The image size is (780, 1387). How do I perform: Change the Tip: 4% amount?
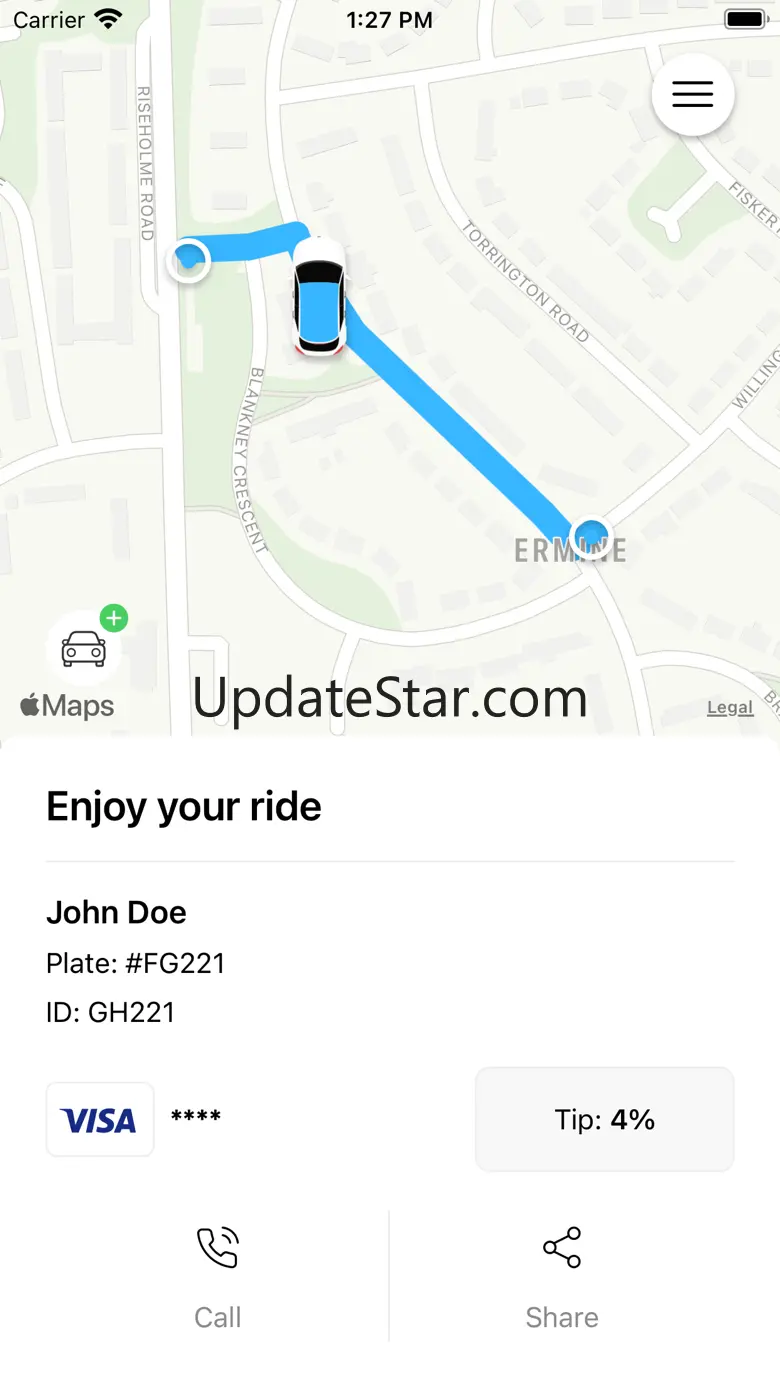click(604, 1119)
